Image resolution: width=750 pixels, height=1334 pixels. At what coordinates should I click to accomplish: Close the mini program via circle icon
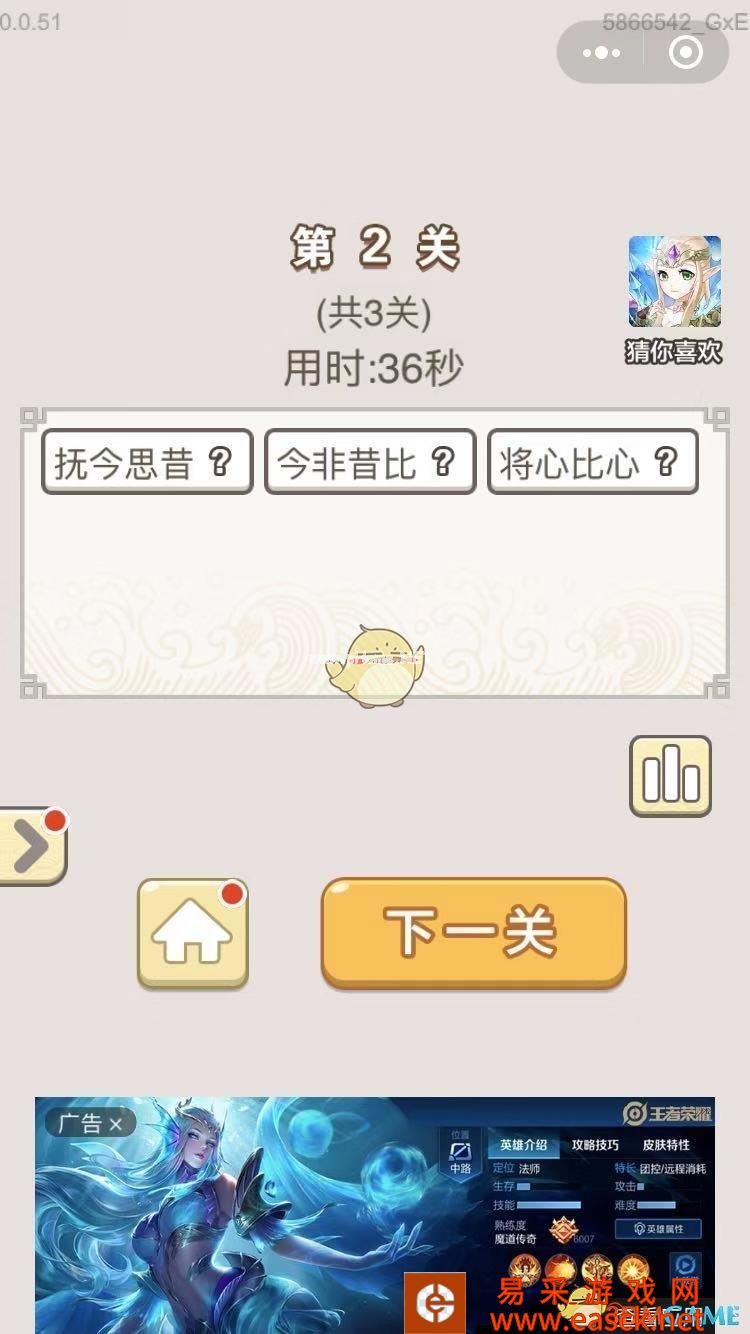coord(686,53)
